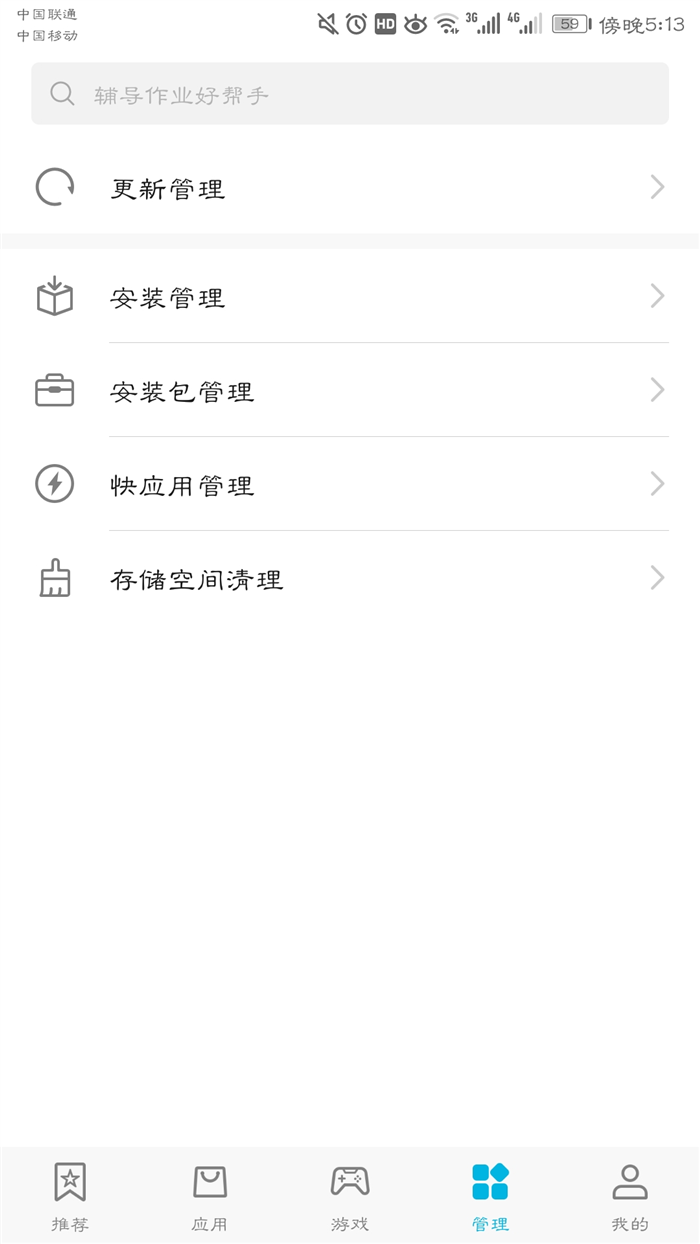Open 快应用管理 row
This screenshot has width=700, height=1244.
[350, 484]
